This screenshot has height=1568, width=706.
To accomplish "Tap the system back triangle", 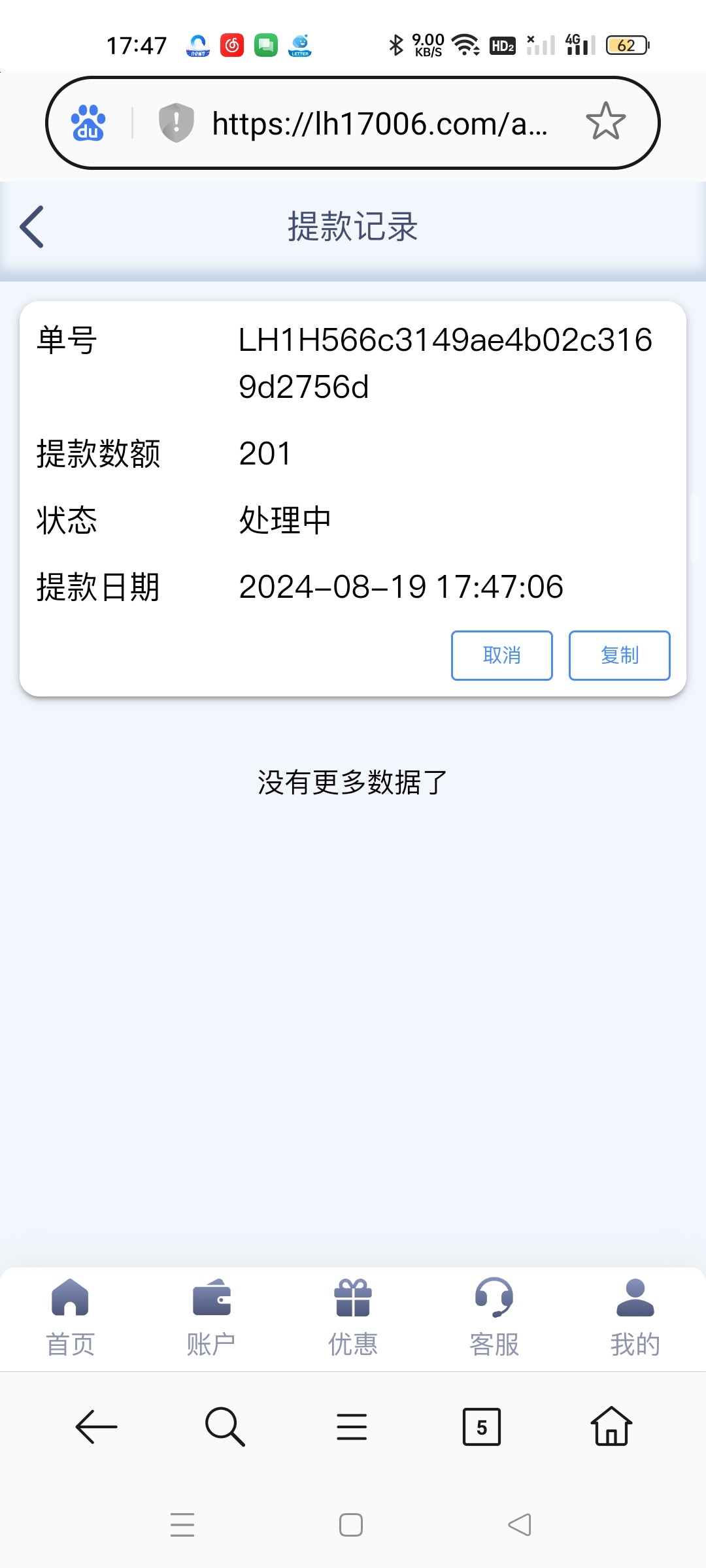I will pos(520,1525).
